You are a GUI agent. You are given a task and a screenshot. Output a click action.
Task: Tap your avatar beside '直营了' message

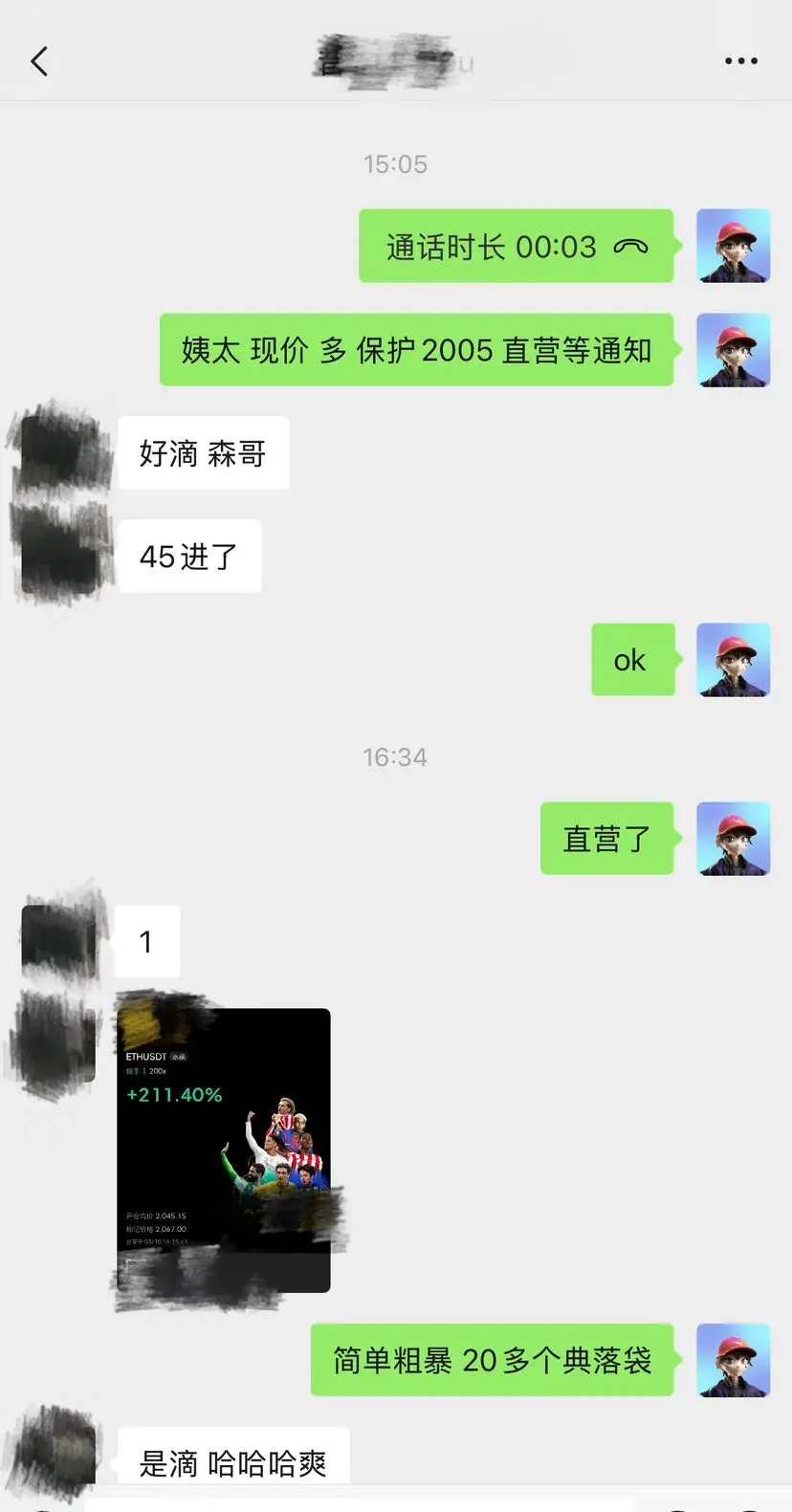tap(733, 839)
